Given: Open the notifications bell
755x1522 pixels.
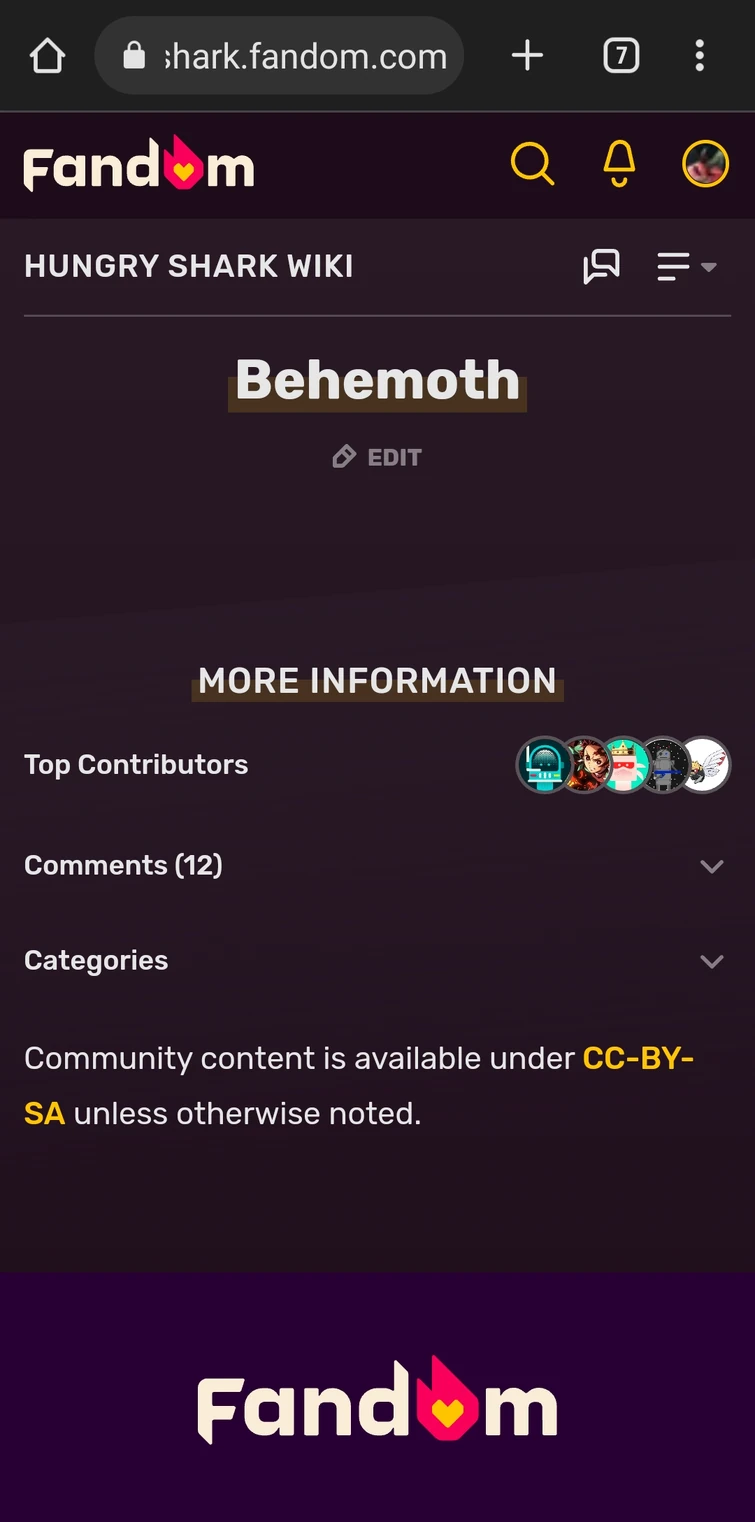Looking at the screenshot, I should coord(619,163).
